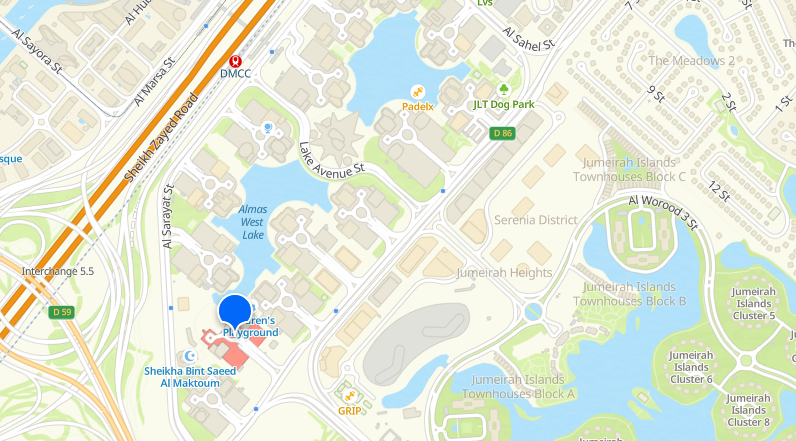Open the JLT Dog Park marker

[x=503, y=90]
